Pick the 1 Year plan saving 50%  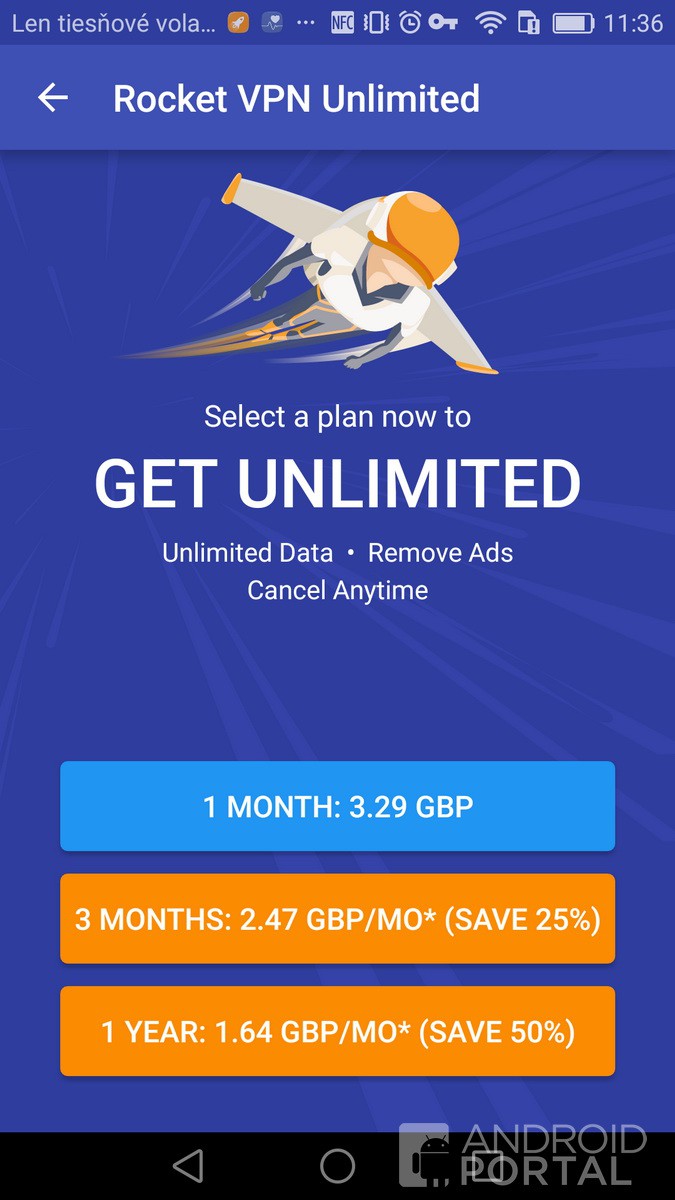point(337,1031)
